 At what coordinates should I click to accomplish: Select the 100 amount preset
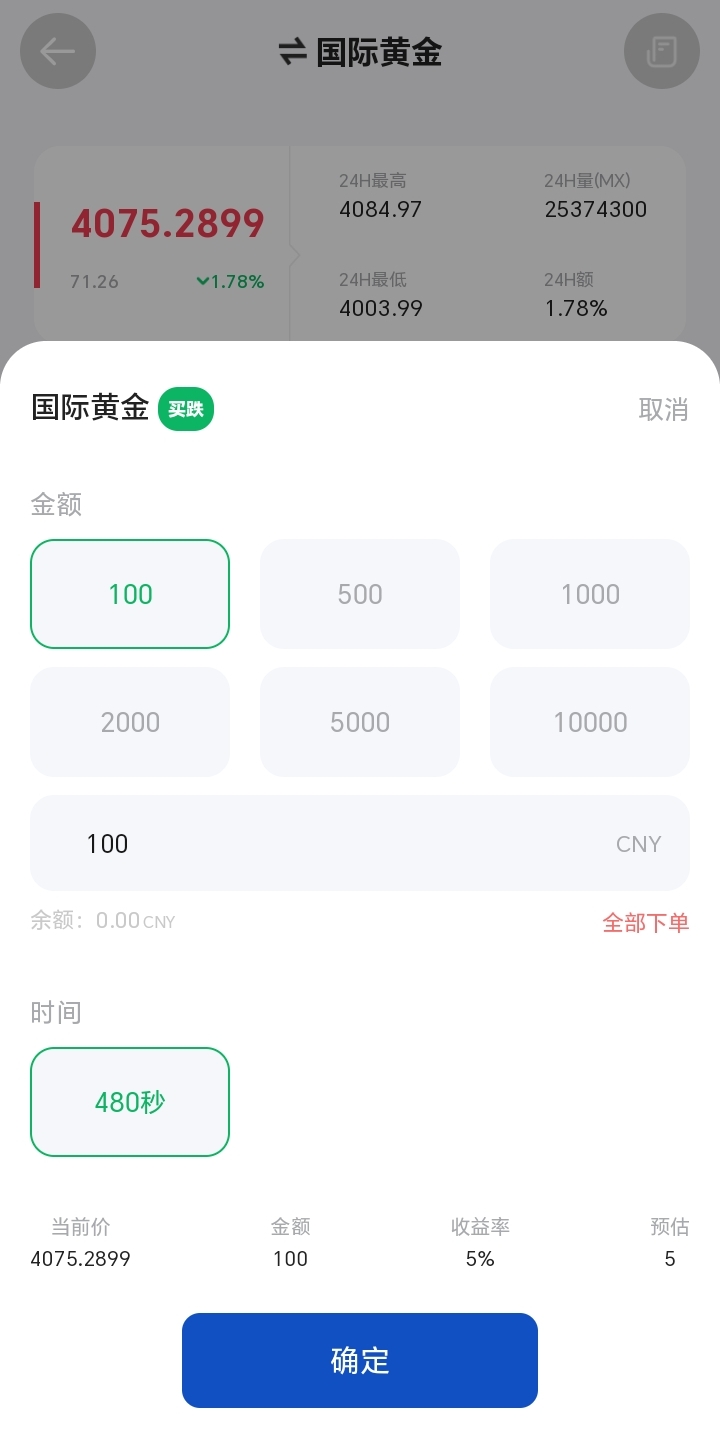[x=129, y=593]
